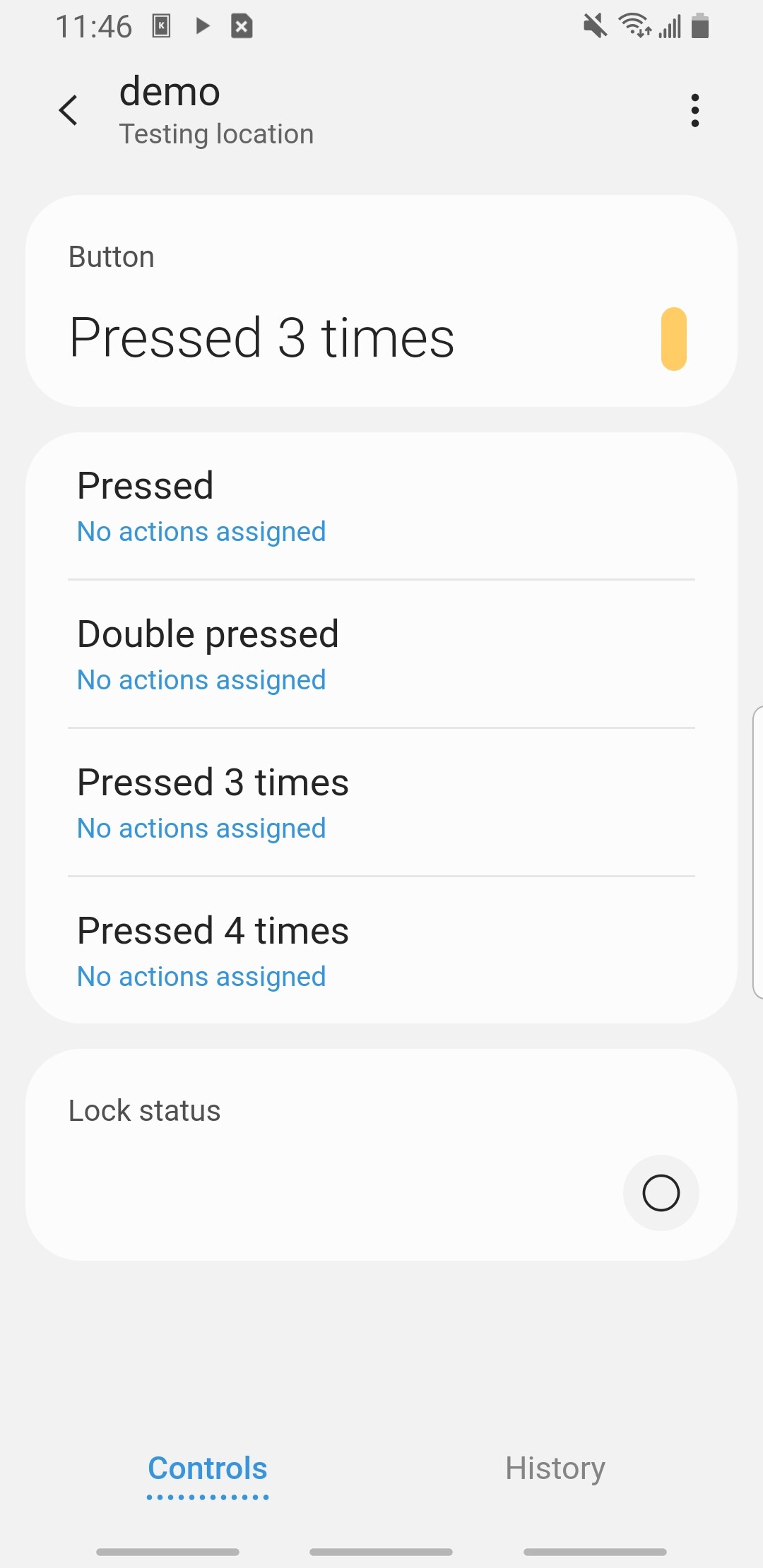Select the Controls tab
This screenshot has width=763, height=1568.
click(x=207, y=1467)
